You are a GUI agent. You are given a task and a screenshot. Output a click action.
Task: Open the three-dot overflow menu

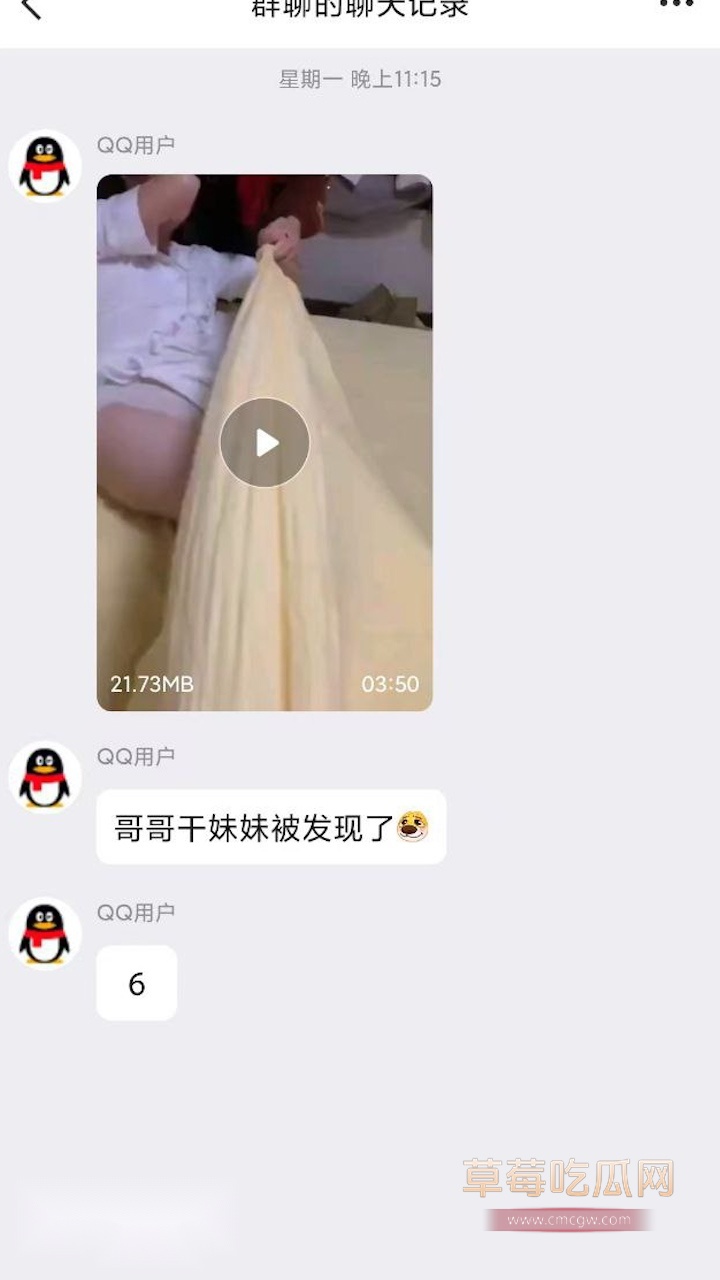tap(676, 5)
